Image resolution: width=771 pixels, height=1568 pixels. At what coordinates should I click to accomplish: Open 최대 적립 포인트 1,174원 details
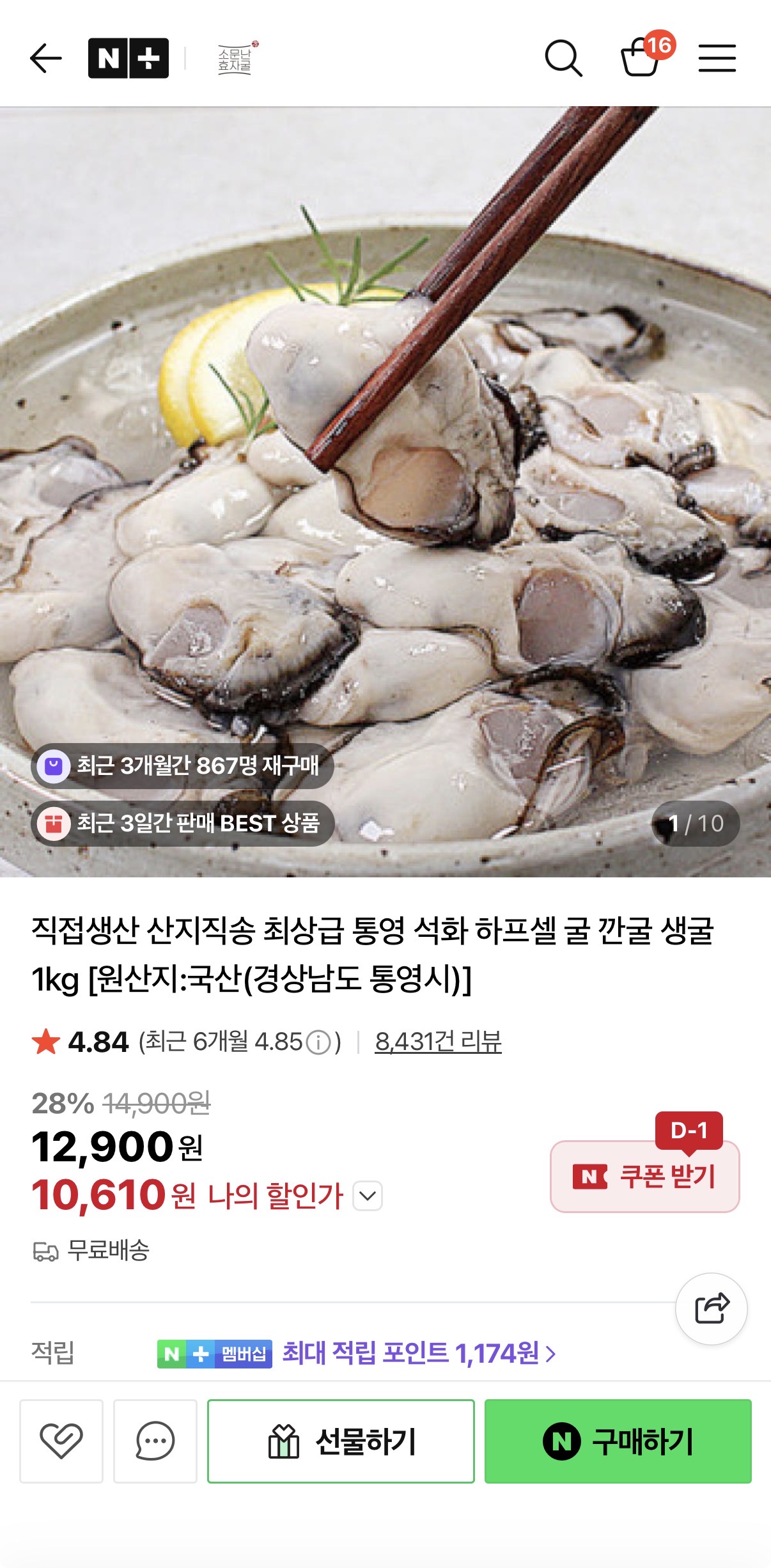click(419, 1353)
